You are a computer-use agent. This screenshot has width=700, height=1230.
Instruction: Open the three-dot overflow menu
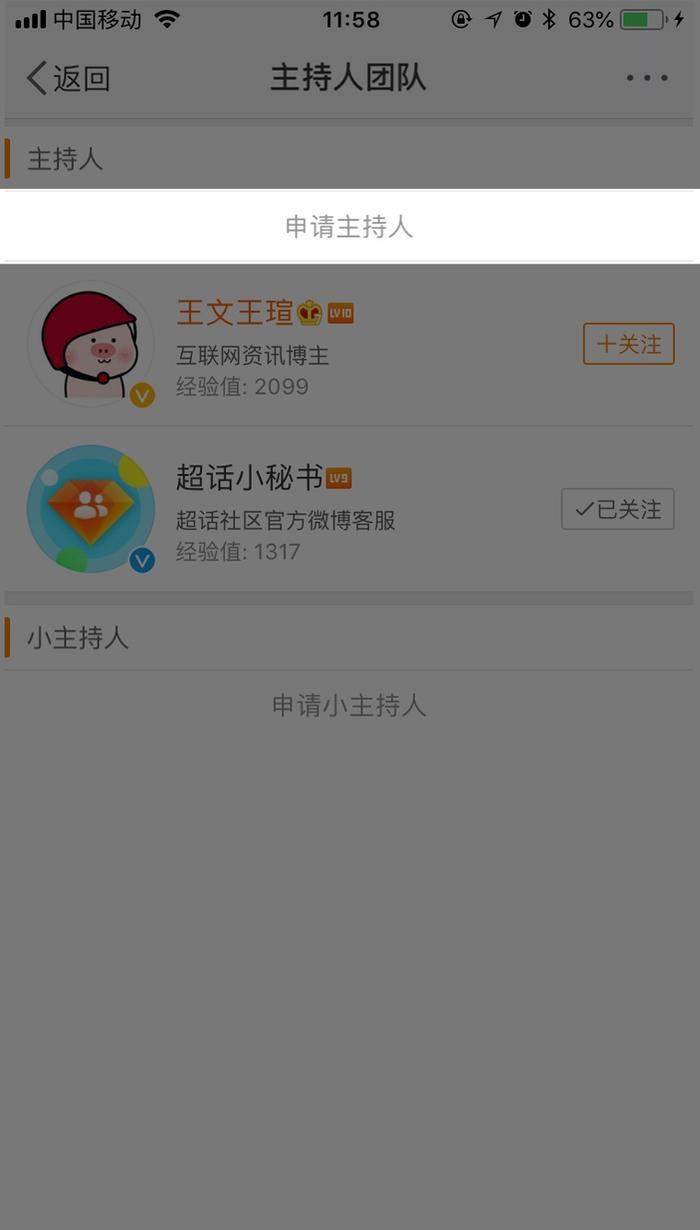coord(647,78)
